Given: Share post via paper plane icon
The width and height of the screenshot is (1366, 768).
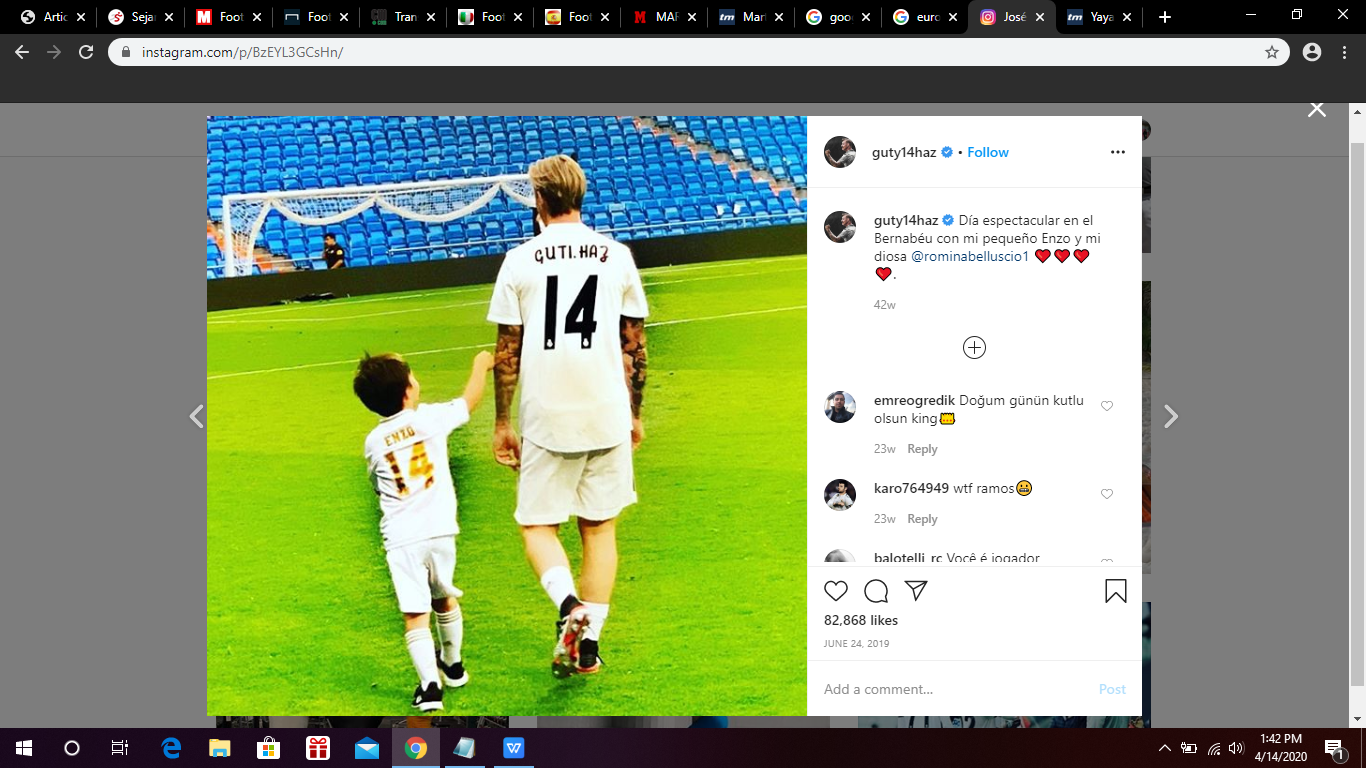Looking at the screenshot, I should pos(916,591).
